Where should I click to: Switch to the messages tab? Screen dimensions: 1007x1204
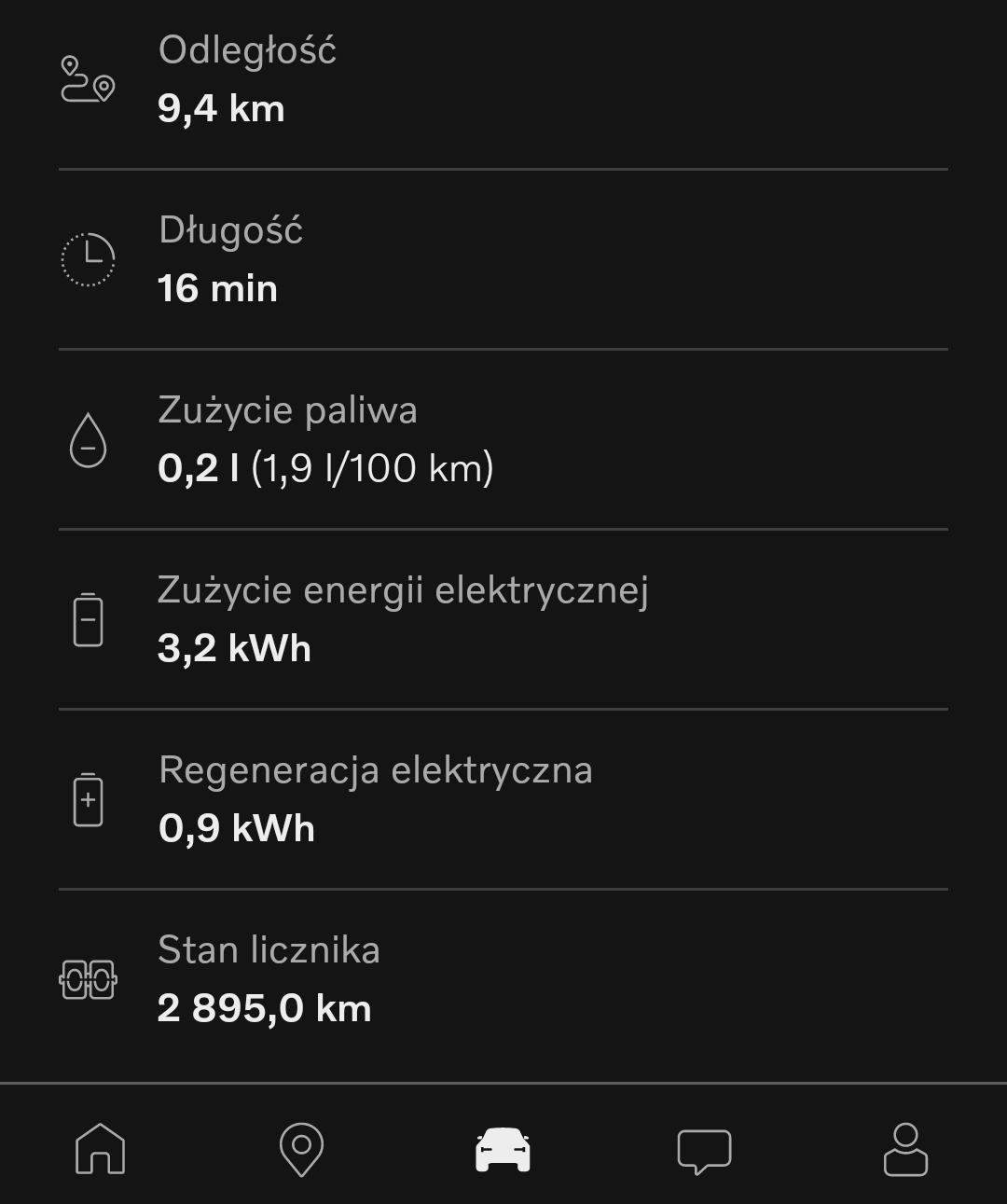pyautogui.click(x=704, y=1150)
